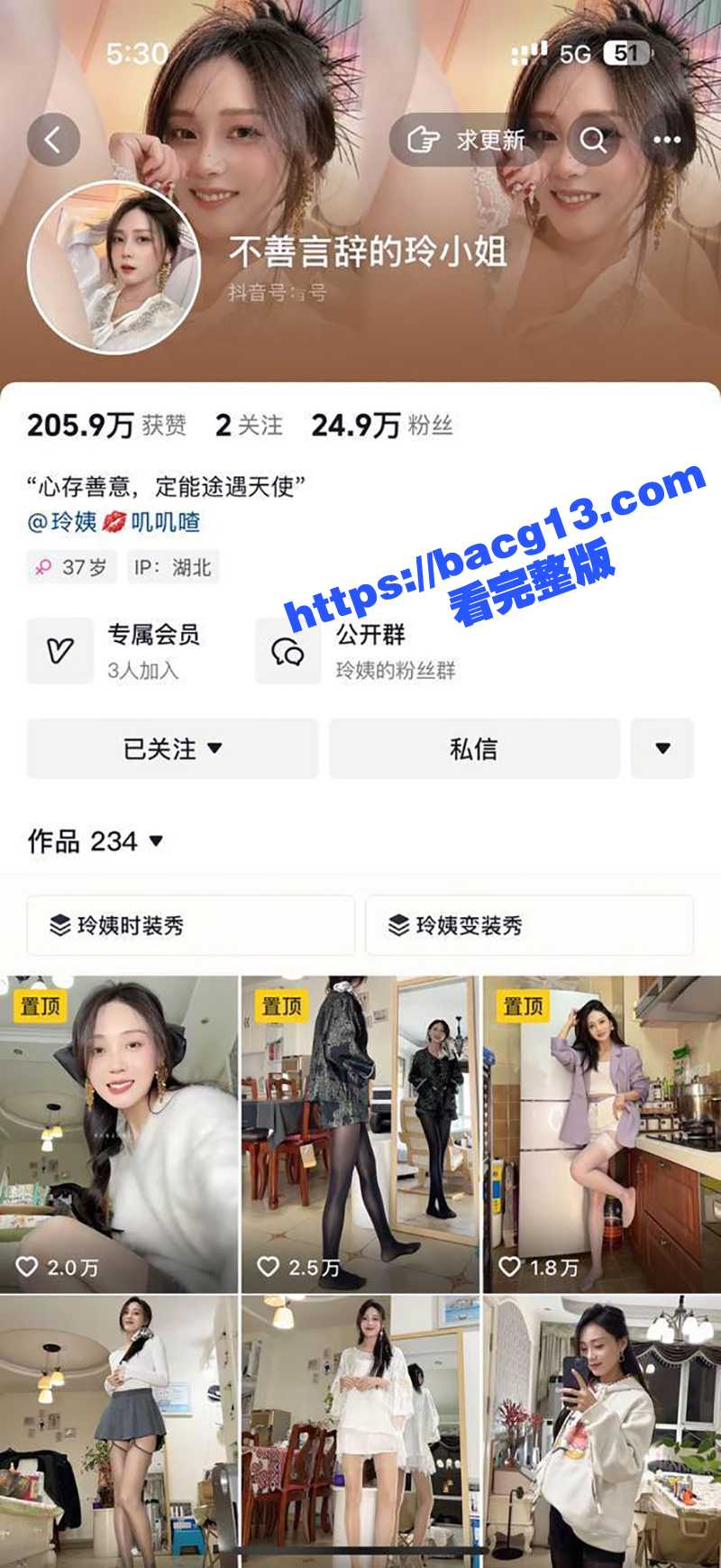Click the female gender icon on the age tag
Image resolution: width=721 pixels, height=1568 pixels.
(x=41, y=567)
